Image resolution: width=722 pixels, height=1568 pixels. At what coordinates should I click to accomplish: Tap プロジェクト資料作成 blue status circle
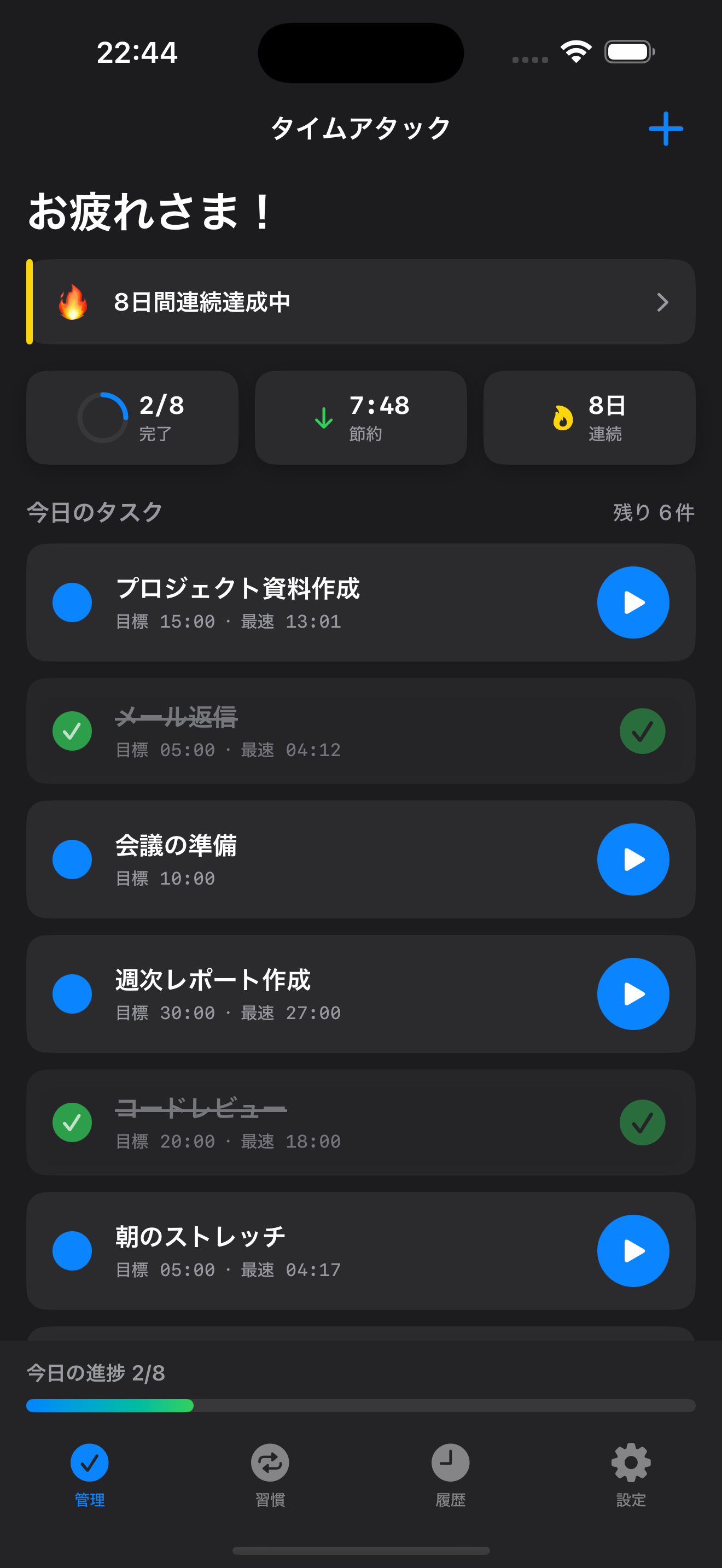72,602
